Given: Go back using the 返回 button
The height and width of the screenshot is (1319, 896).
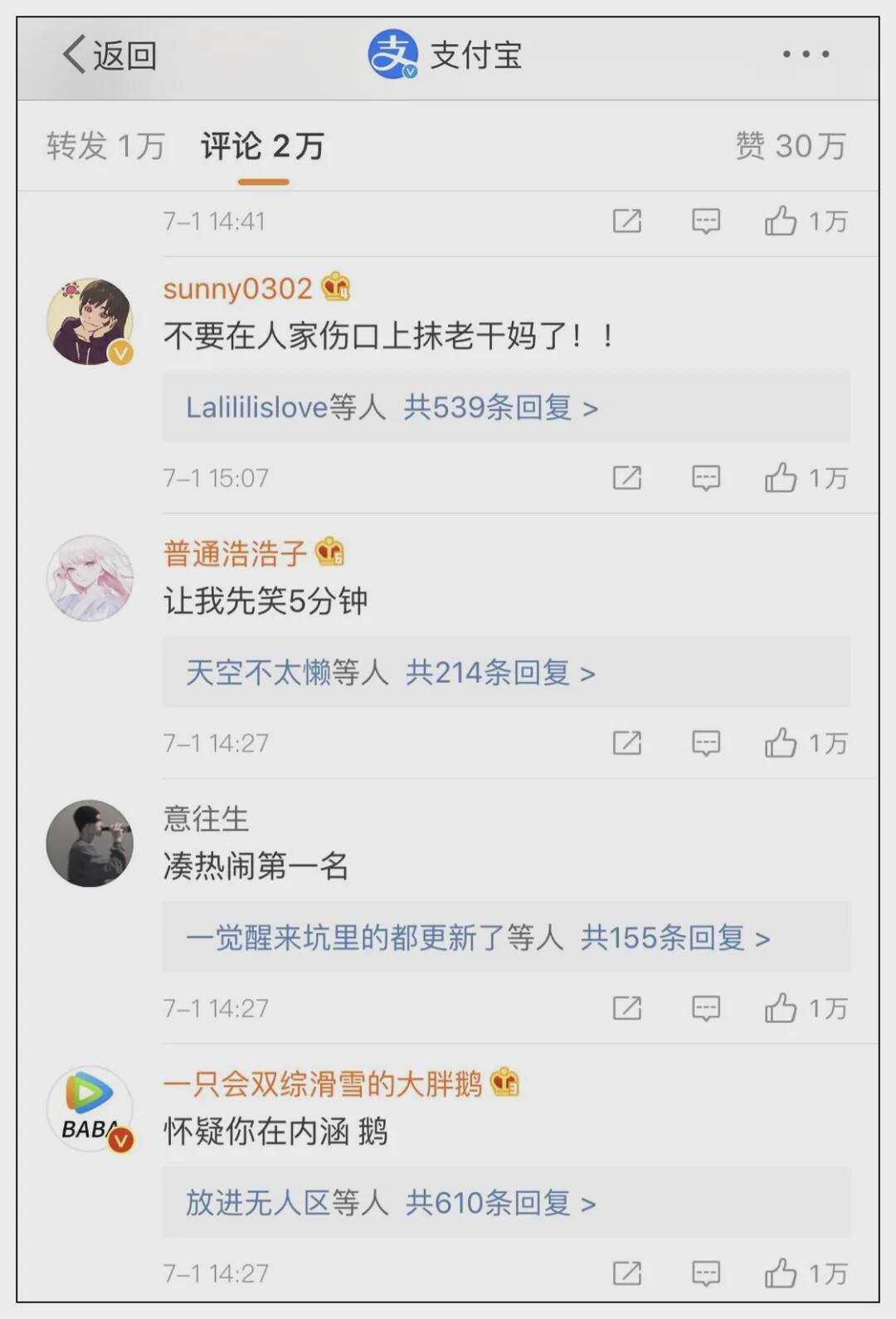Looking at the screenshot, I should pos(110,56).
